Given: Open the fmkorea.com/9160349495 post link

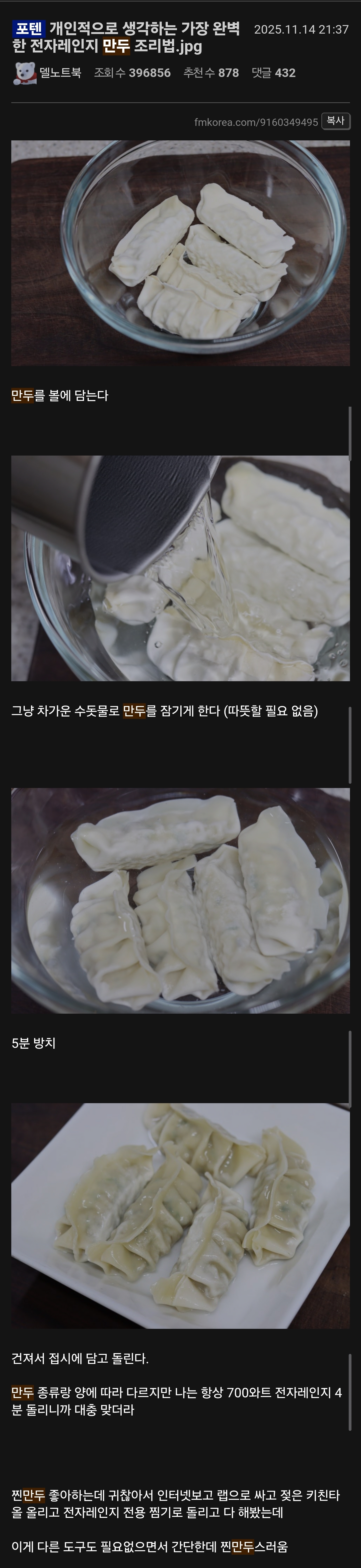Looking at the screenshot, I should [x=256, y=122].
